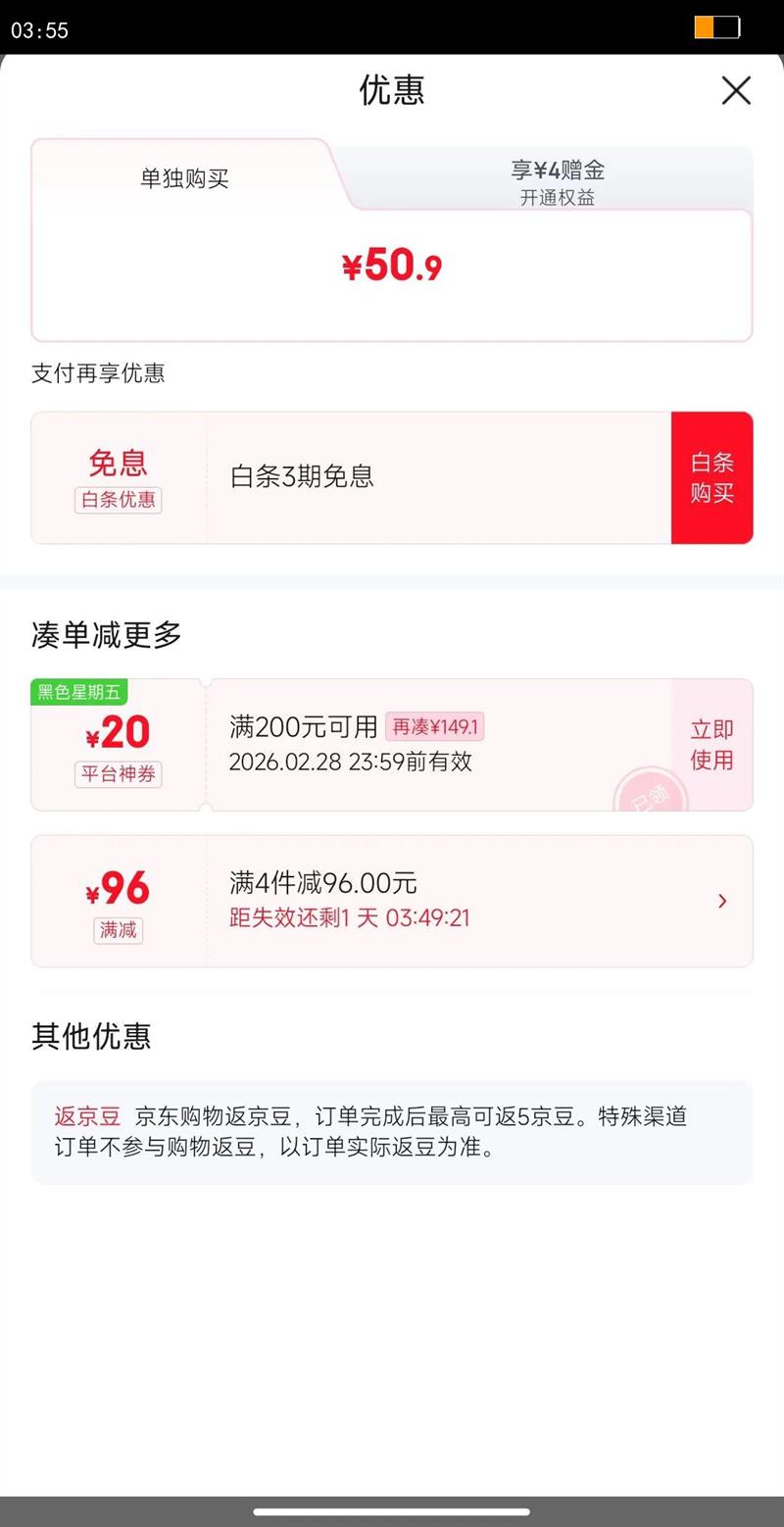Close the 优惠 panel
Image resolution: width=784 pixels, height=1527 pixels.
(x=736, y=90)
